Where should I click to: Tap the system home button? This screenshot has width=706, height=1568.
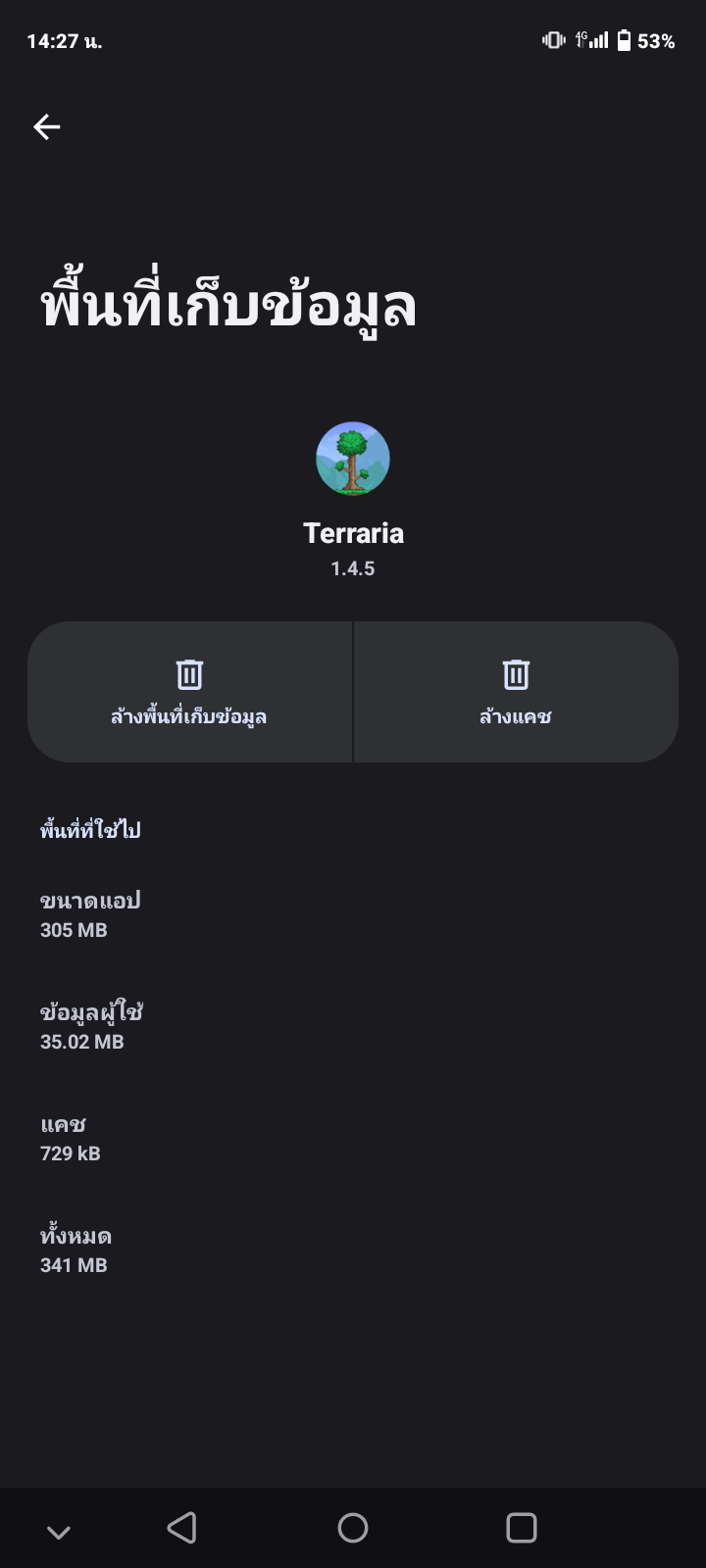tap(353, 1528)
